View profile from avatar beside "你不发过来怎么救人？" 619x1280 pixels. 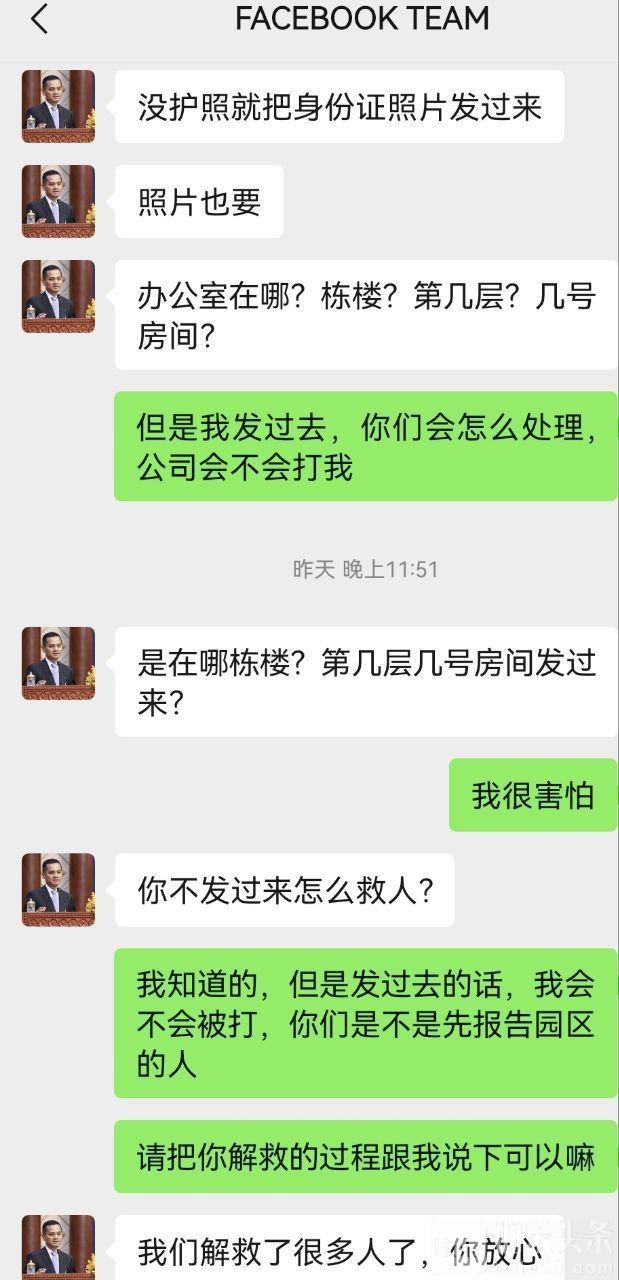(58, 889)
